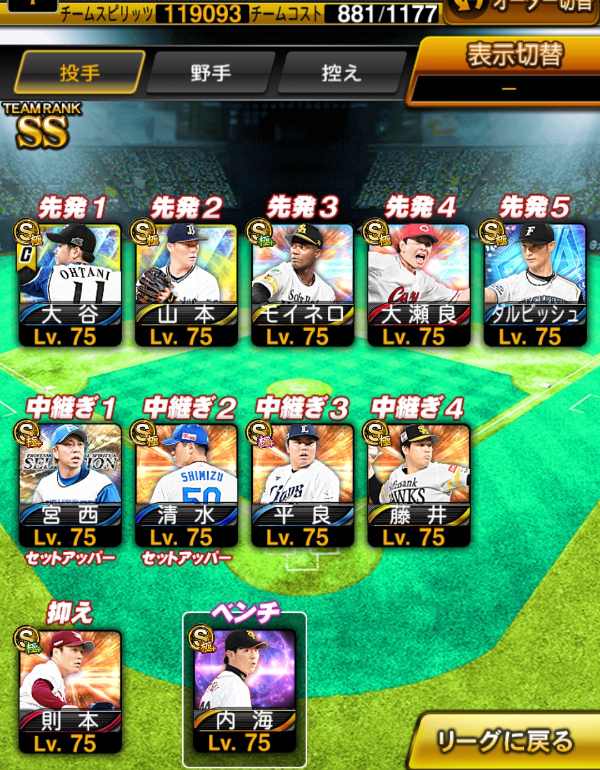600x770 pixels.
Task: Select the 藤井 中継ぎ4 card
Action: pos(419,485)
